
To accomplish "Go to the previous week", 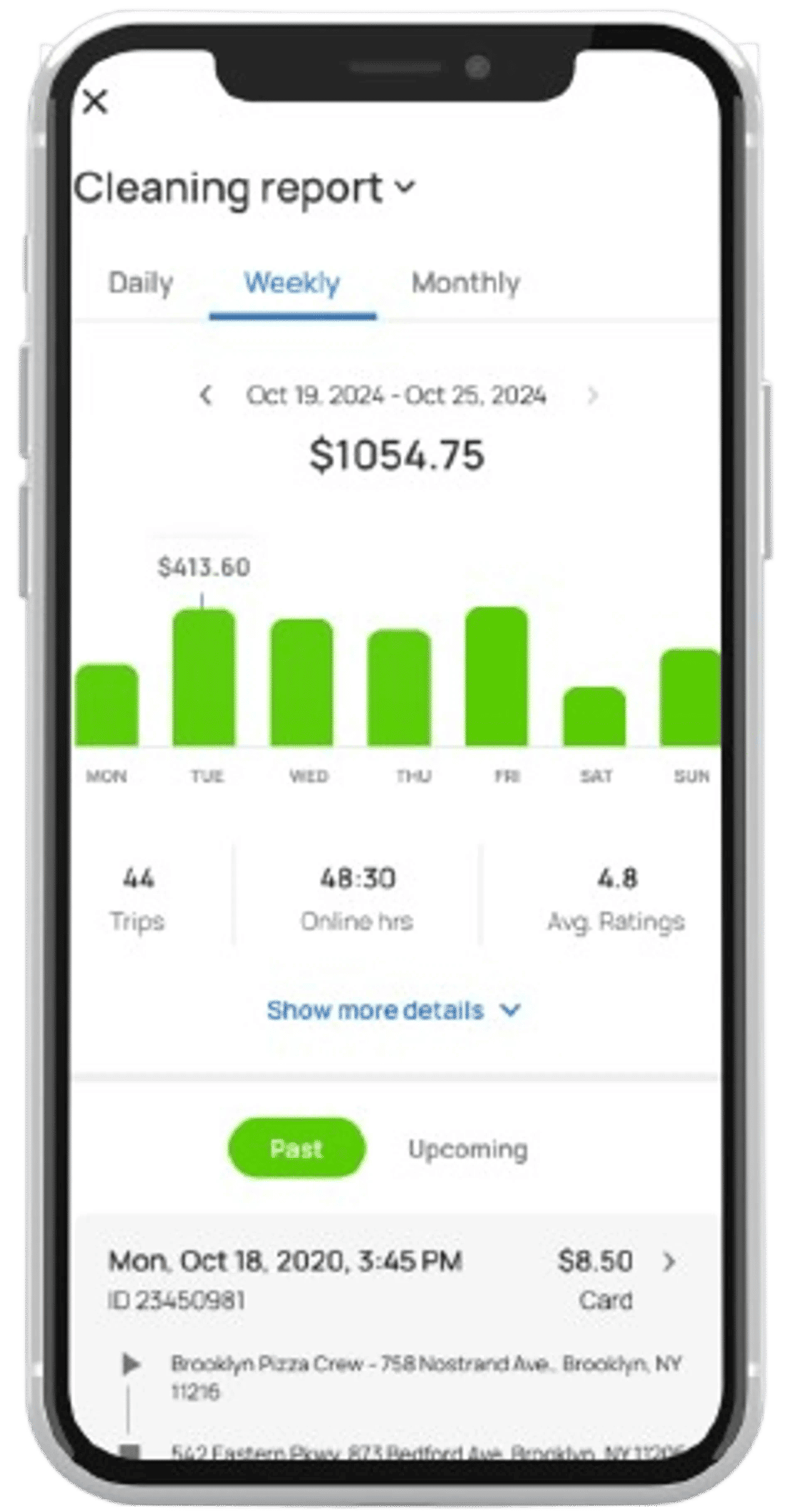I will (206, 395).
